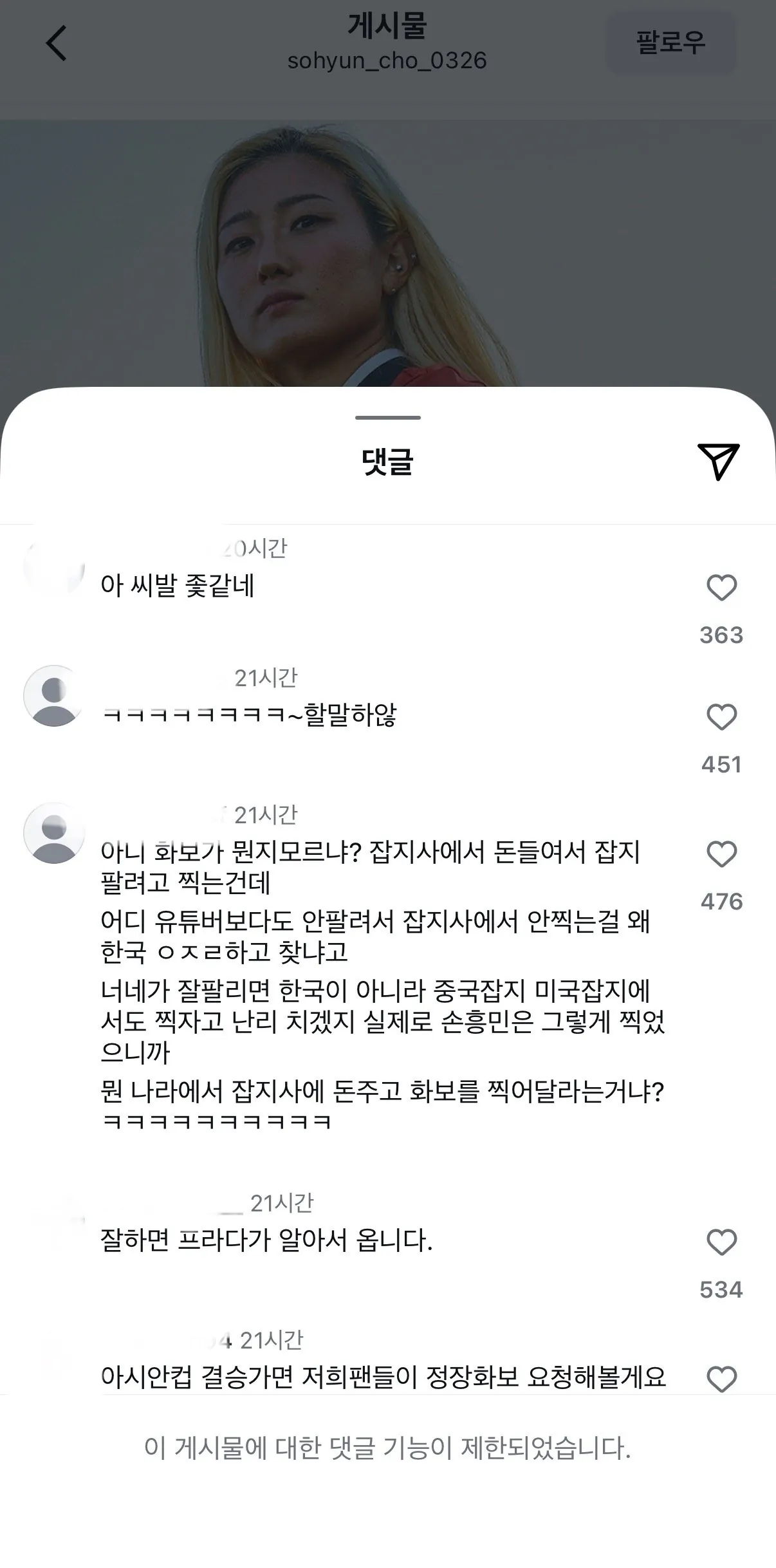
Task: Tap the drag handle above 댓글
Action: (388, 418)
